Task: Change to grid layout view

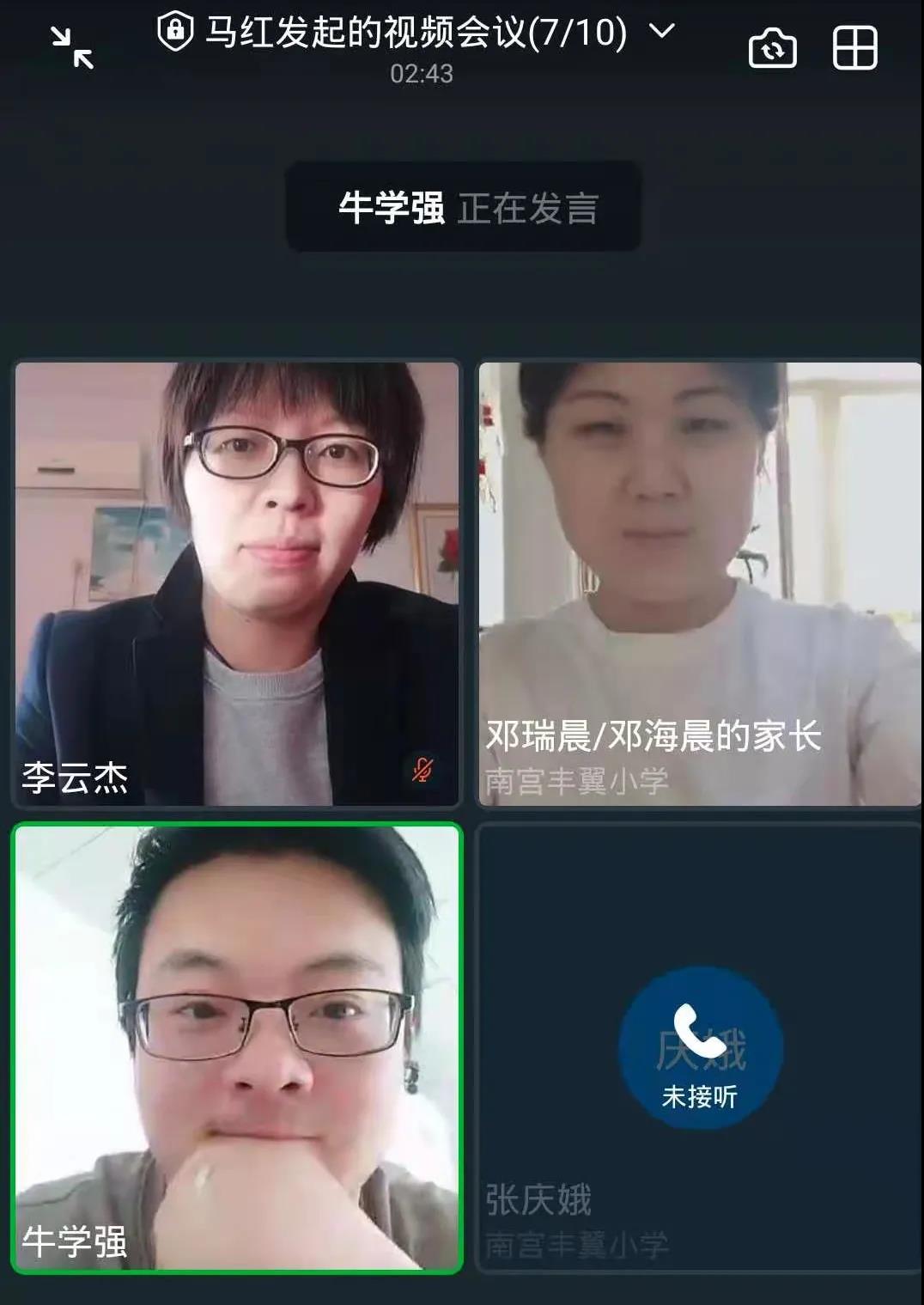Action: coord(854,48)
